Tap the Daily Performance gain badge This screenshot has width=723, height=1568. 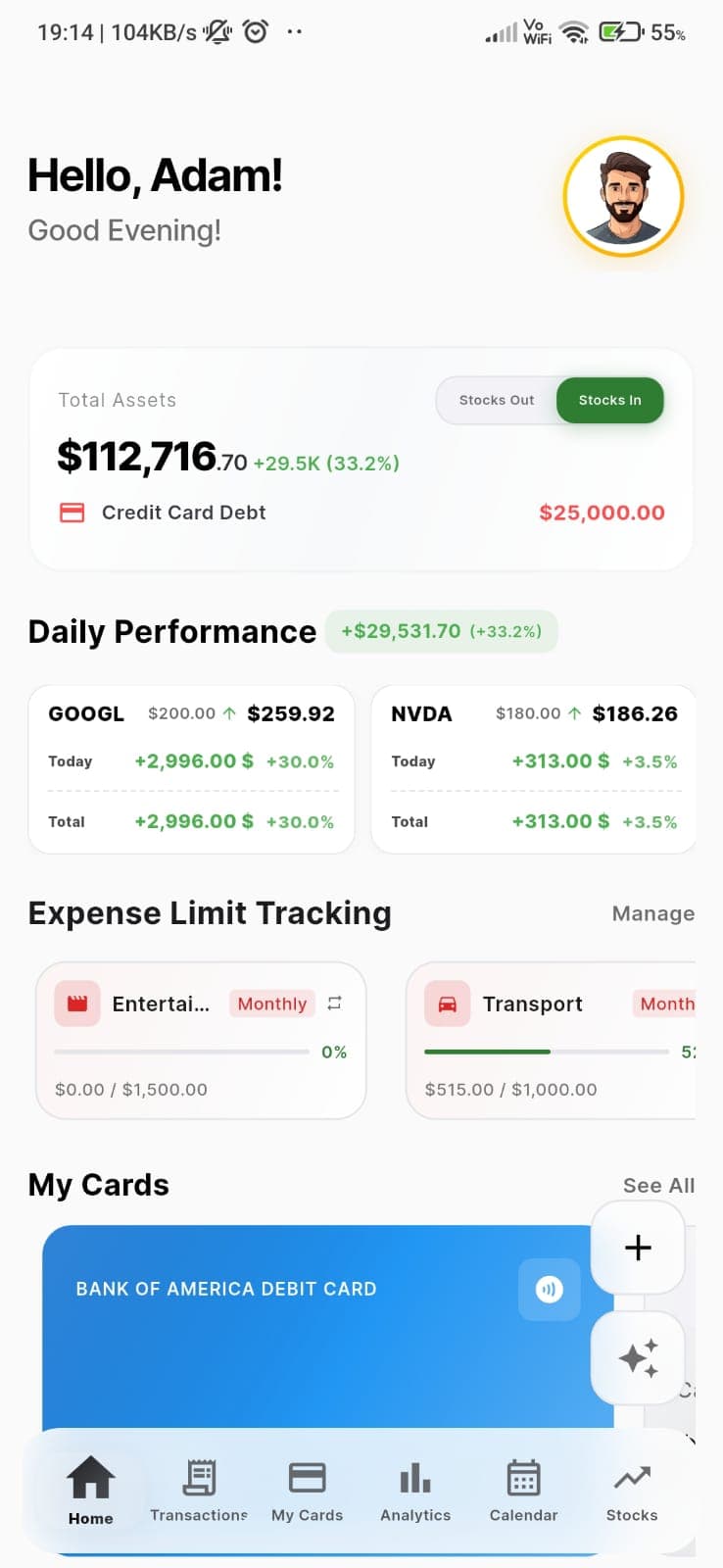pyautogui.click(x=441, y=630)
